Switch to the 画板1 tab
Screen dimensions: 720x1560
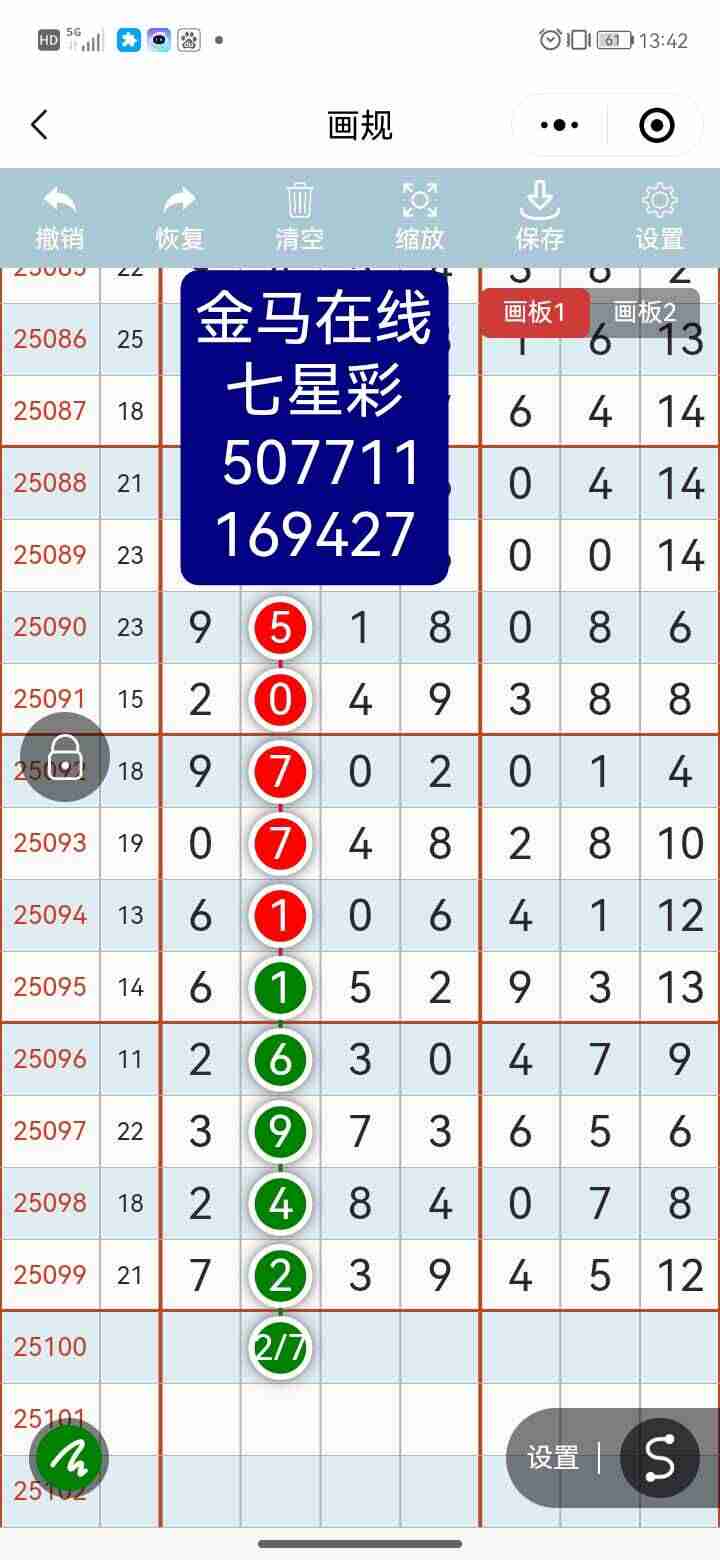[536, 312]
